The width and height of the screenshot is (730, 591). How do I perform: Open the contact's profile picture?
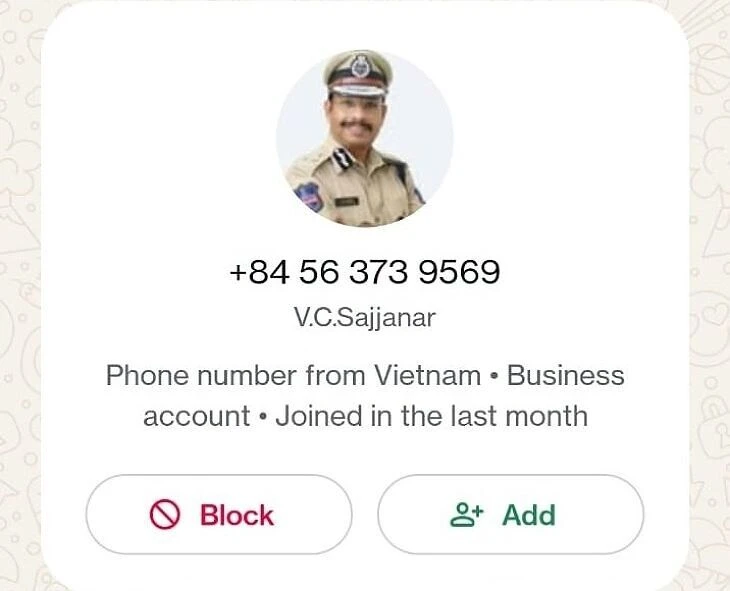point(364,138)
